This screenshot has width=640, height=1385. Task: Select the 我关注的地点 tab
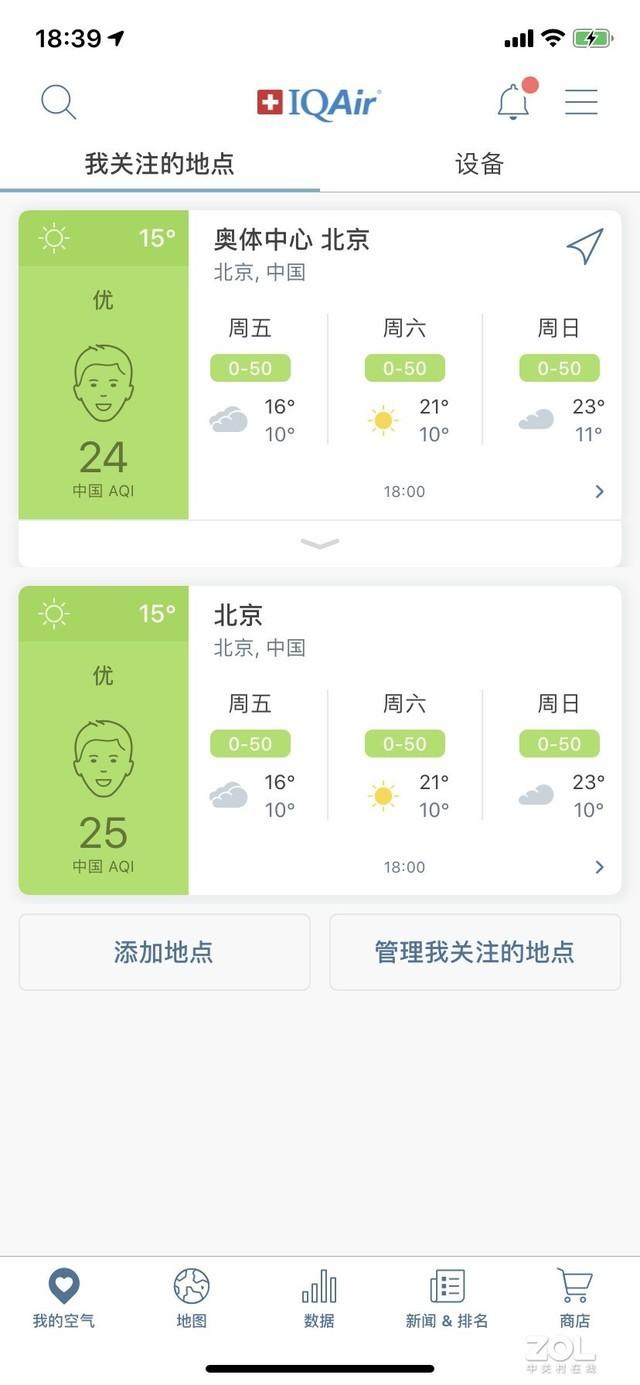[160, 164]
